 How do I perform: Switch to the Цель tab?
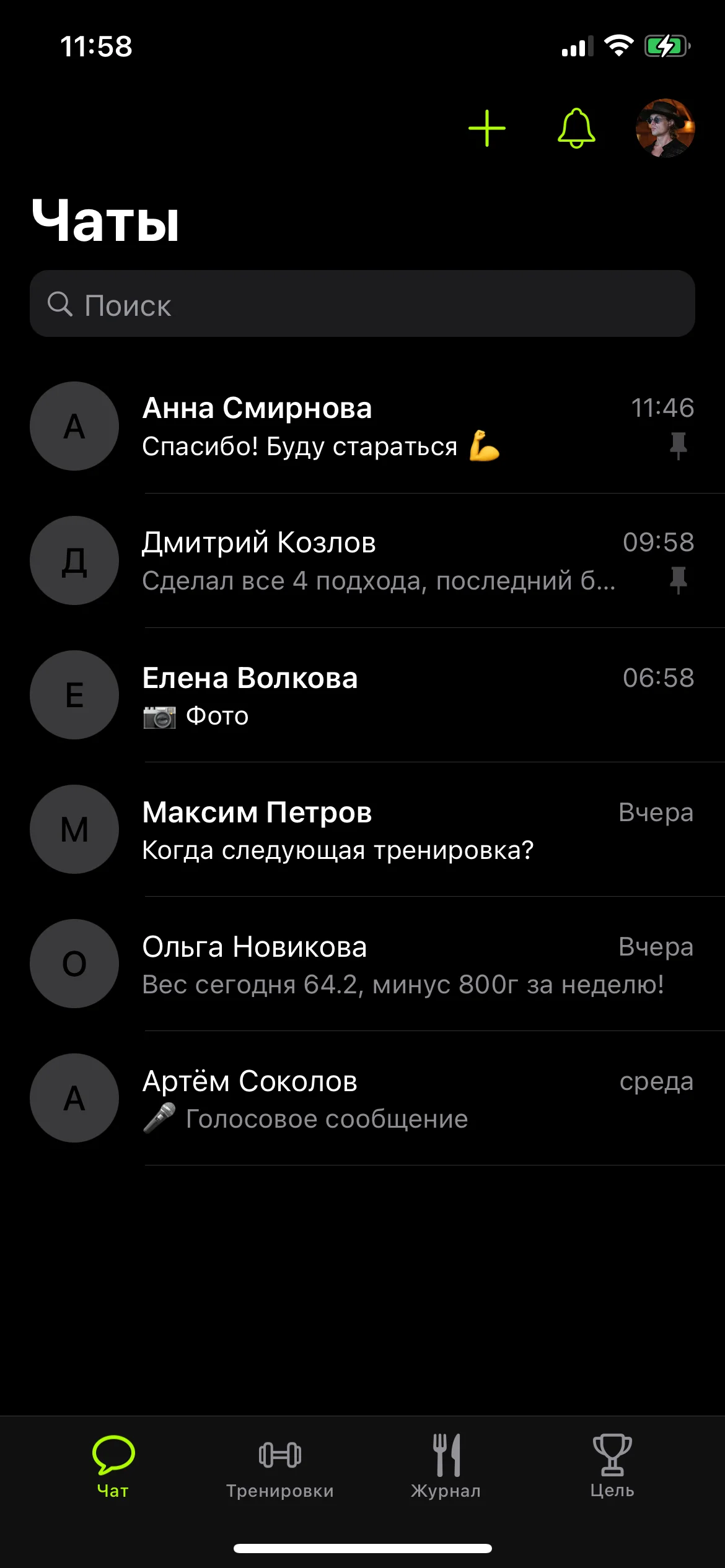pyautogui.click(x=612, y=1466)
